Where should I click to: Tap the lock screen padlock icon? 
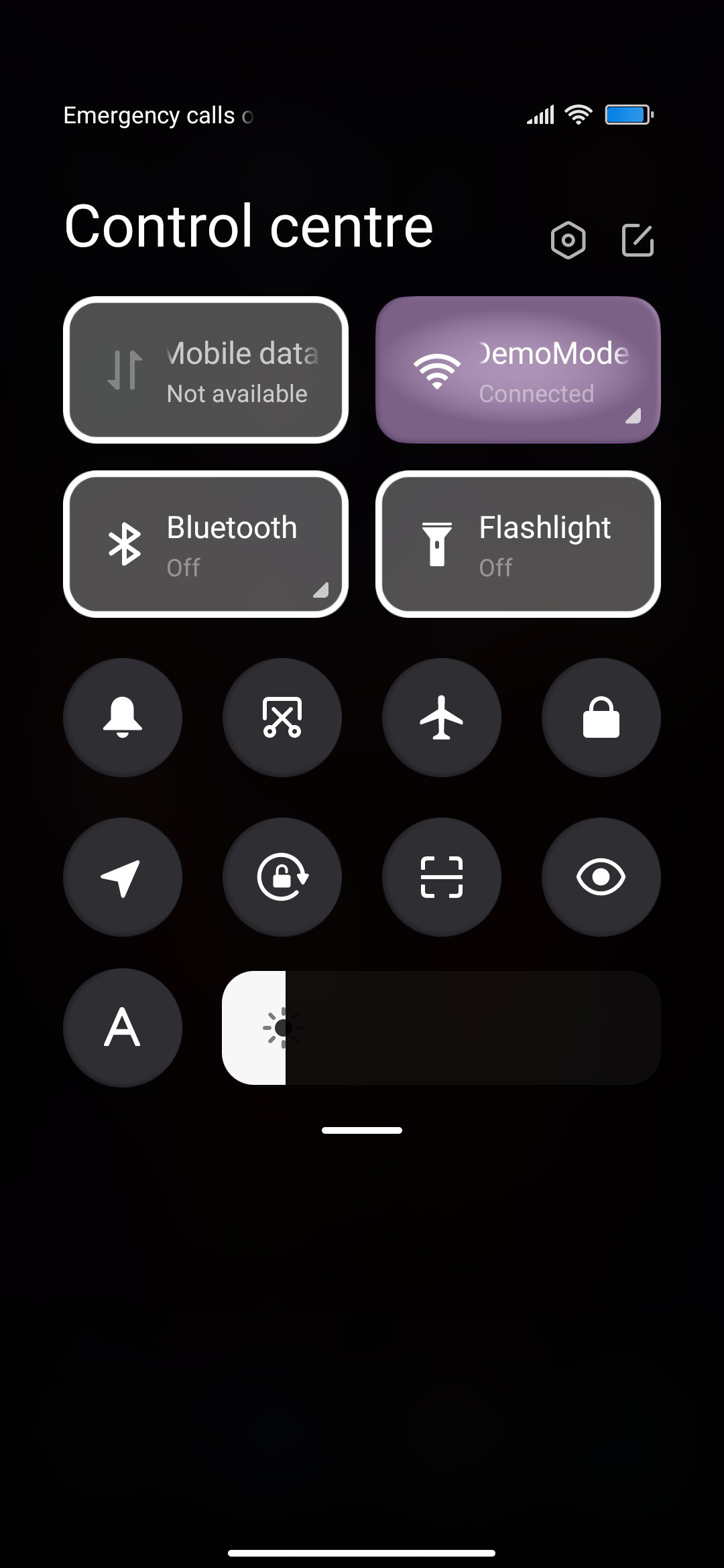click(x=601, y=718)
